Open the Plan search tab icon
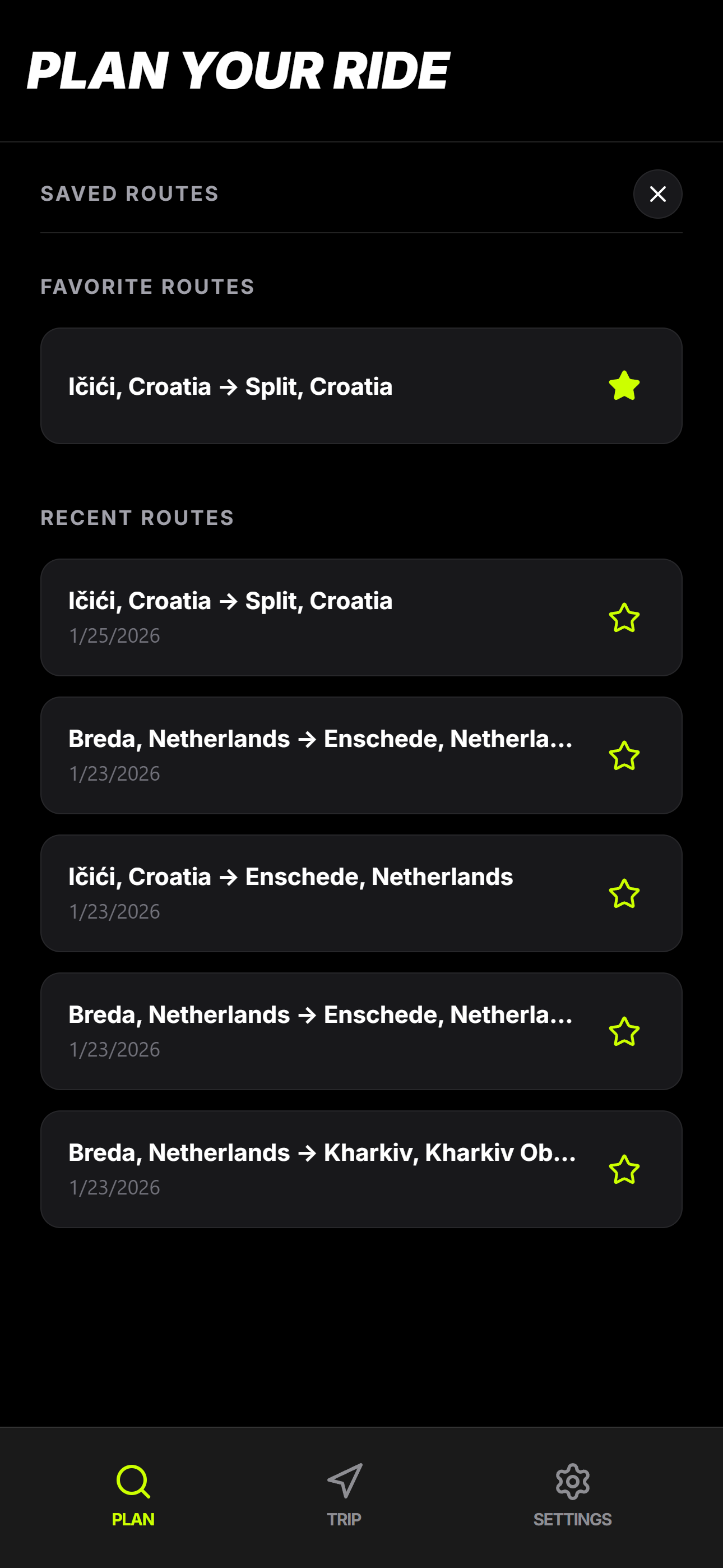Screen dimensions: 723x1568 coord(133,1483)
